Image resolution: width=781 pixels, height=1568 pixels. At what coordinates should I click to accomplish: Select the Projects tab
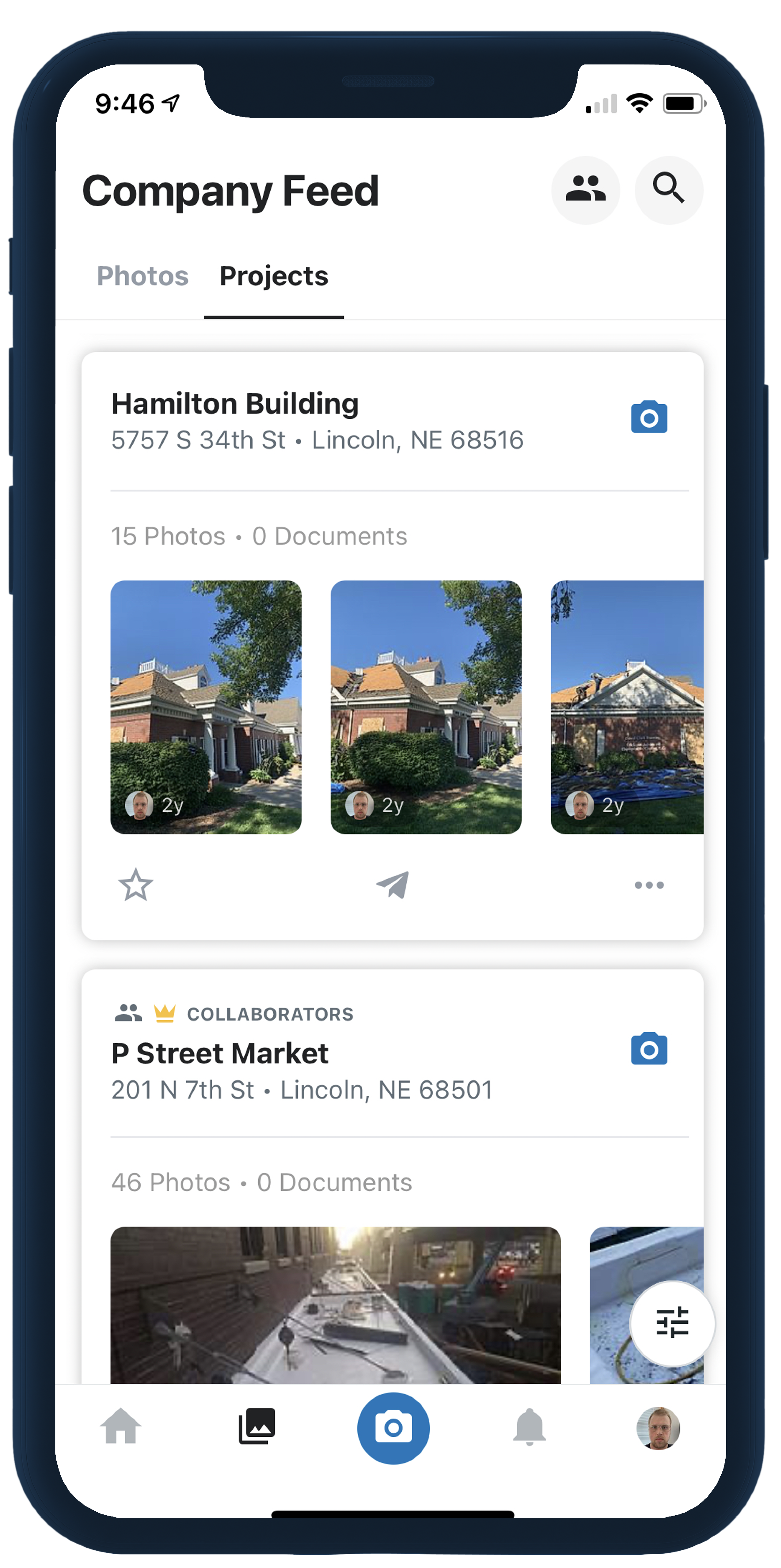274,276
